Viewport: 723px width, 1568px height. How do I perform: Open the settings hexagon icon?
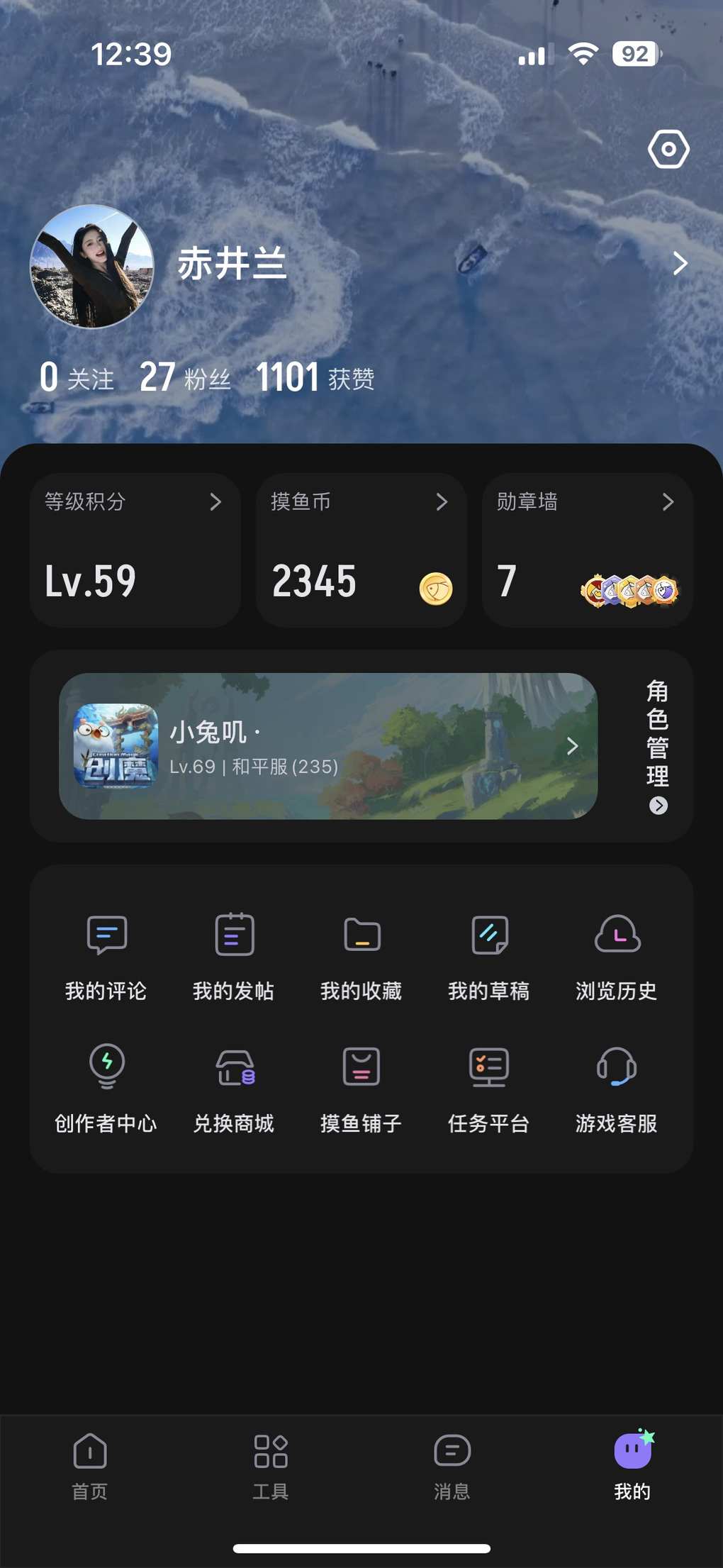(668, 149)
